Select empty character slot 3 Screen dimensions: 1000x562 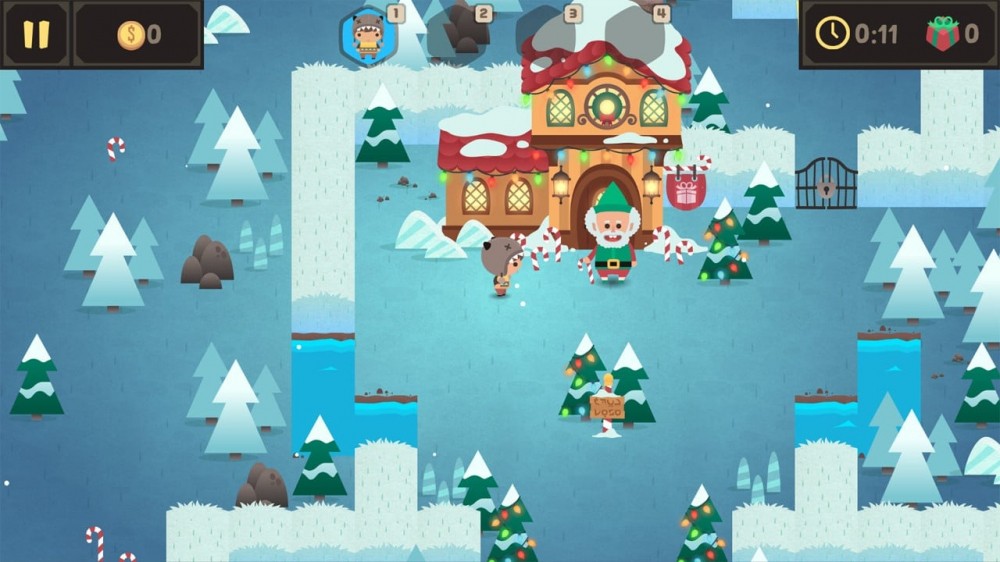pos(546,34)
